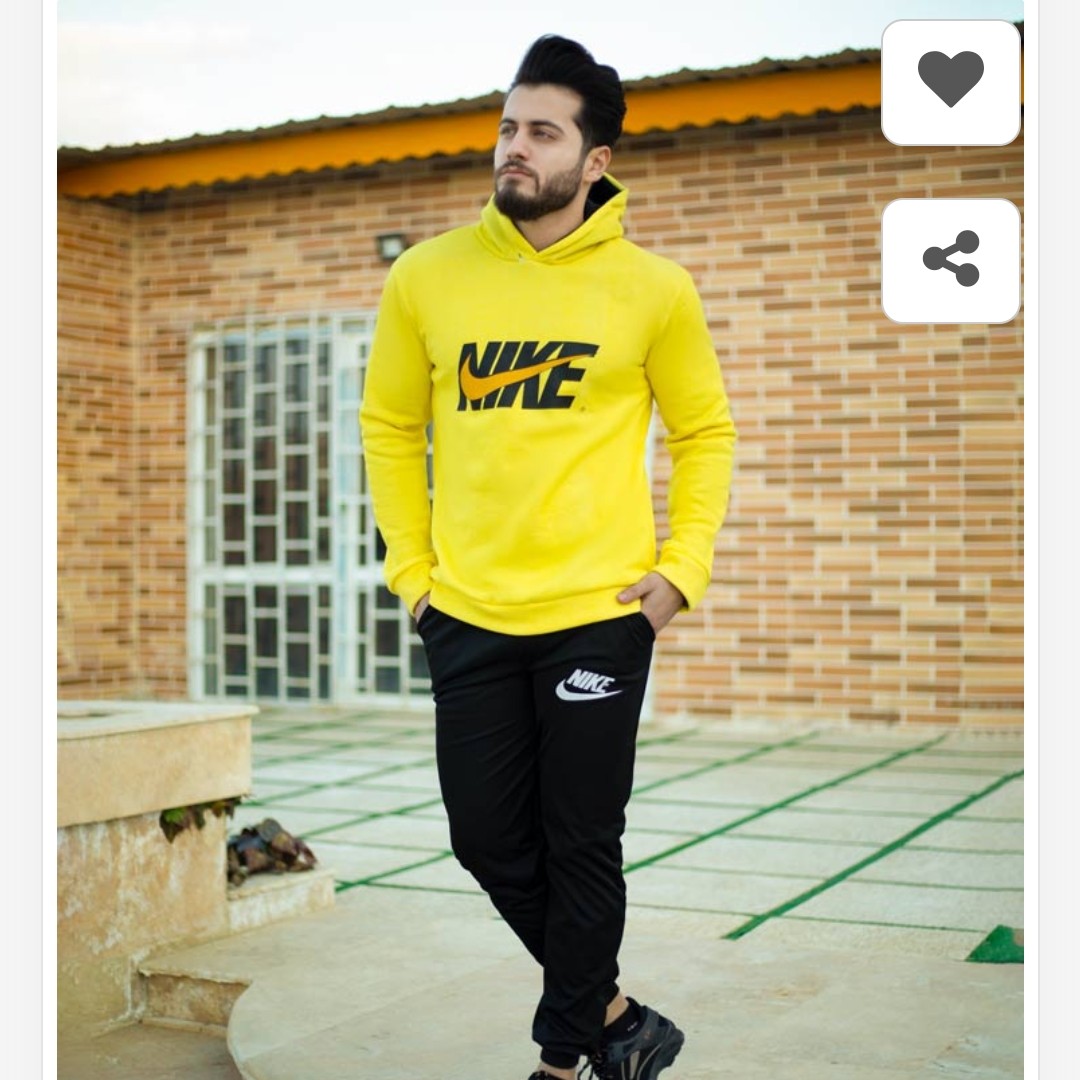This screenshot has height=1080, width=1080.
Task: Share this product listing
Action: 950,260
